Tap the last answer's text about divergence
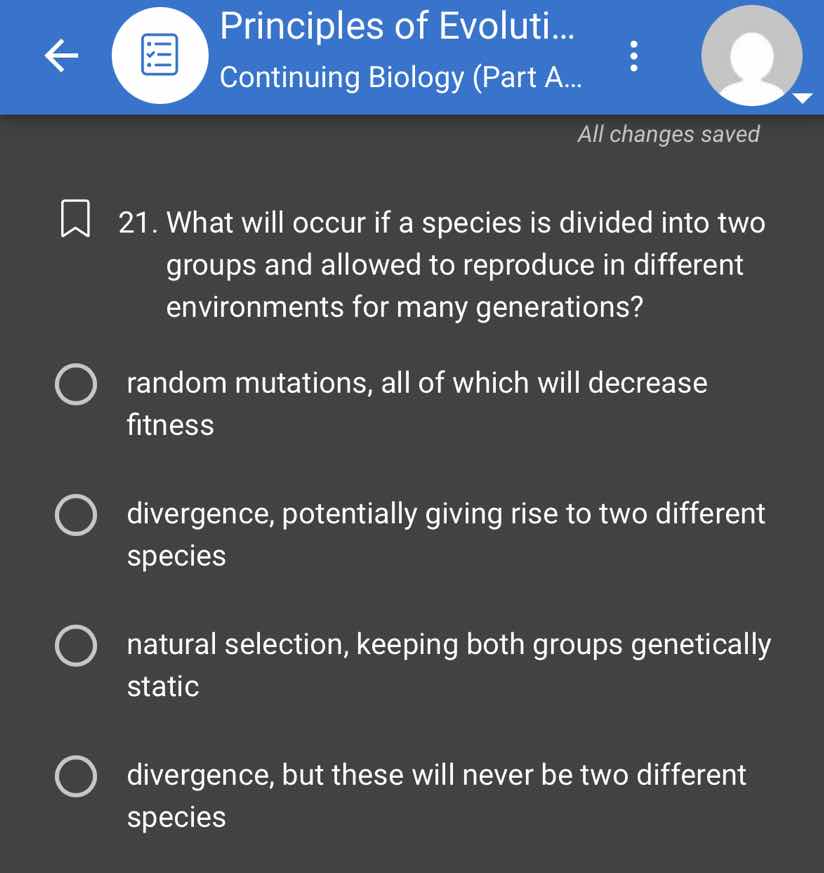Viewport: 824px width, 873px height. pos(436,795)
